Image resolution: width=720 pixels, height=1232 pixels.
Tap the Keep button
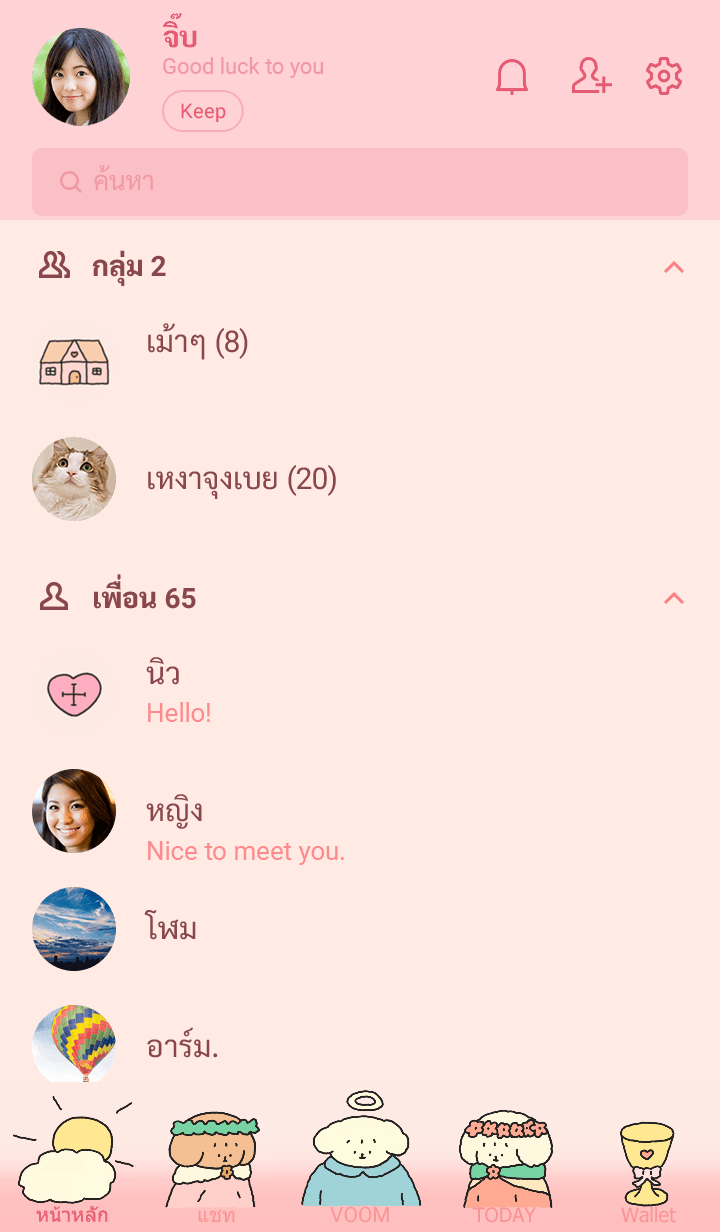(203, 111)
